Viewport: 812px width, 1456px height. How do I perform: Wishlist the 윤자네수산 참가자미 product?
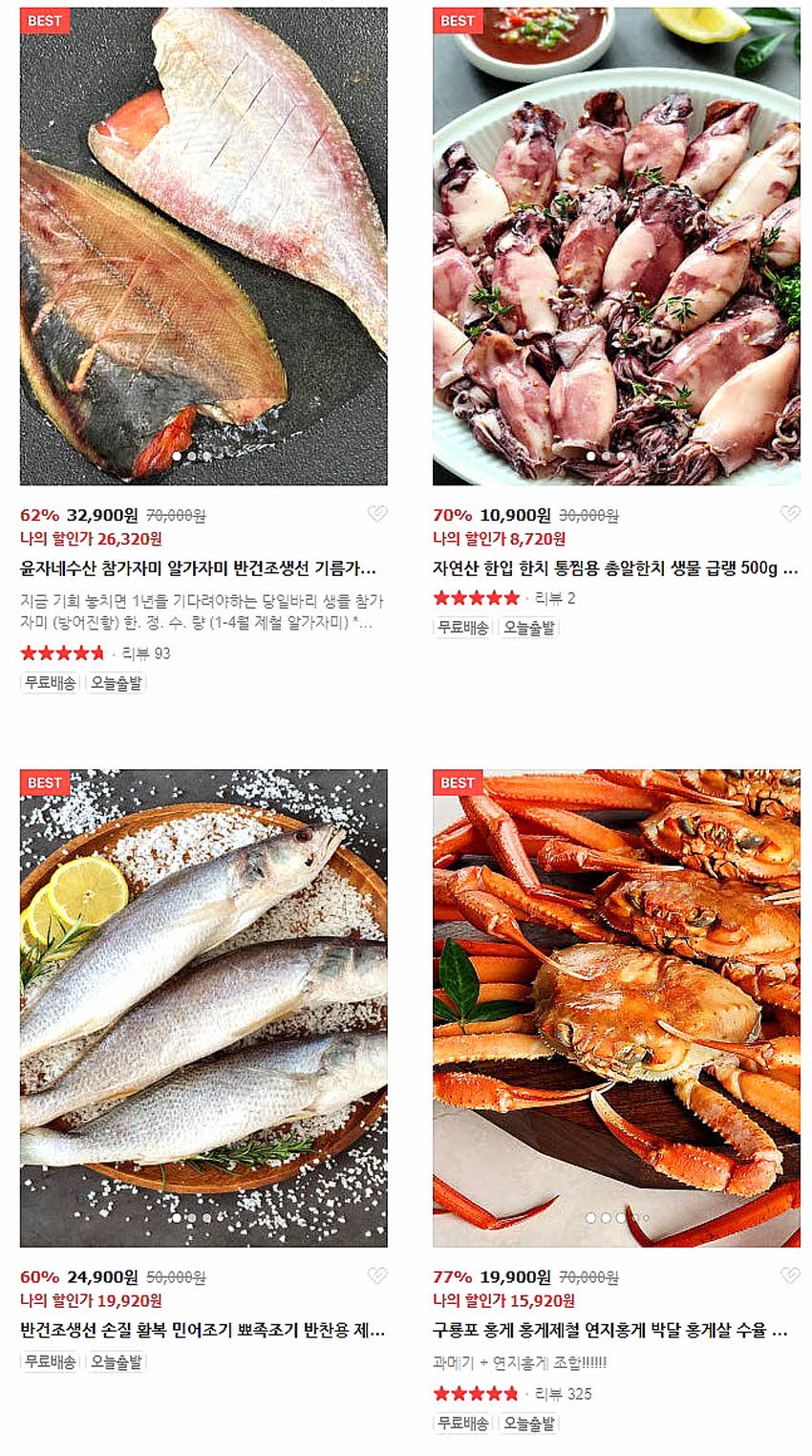[x=377, y=514]
